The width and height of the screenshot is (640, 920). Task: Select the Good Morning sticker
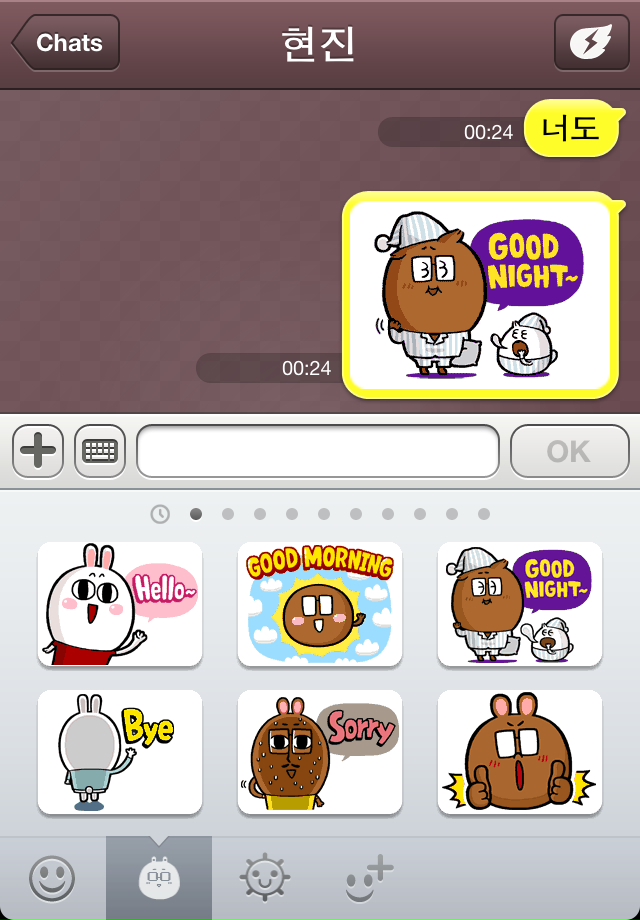pyautogui.click(x=320, y=603)
